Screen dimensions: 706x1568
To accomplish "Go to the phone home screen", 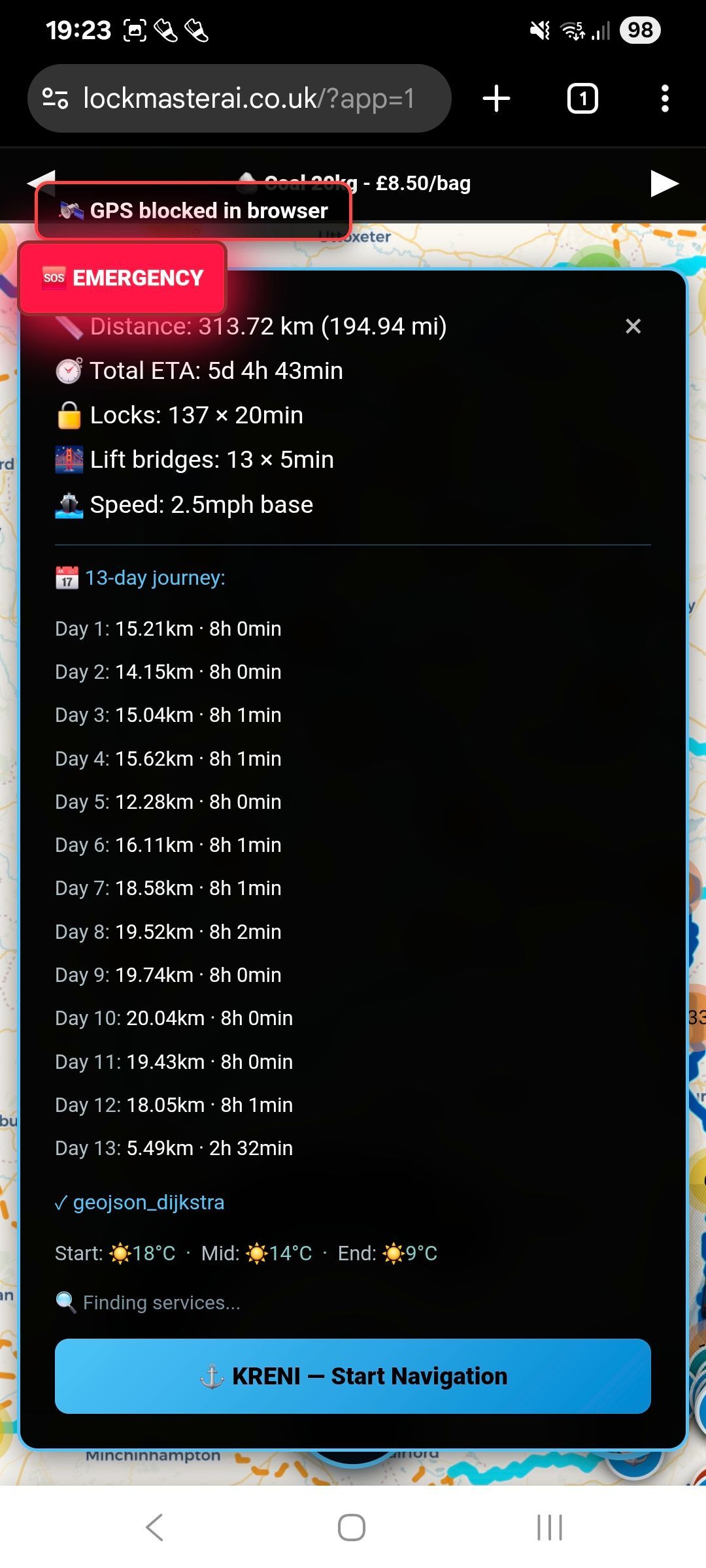I will (x=352, y=1527).
